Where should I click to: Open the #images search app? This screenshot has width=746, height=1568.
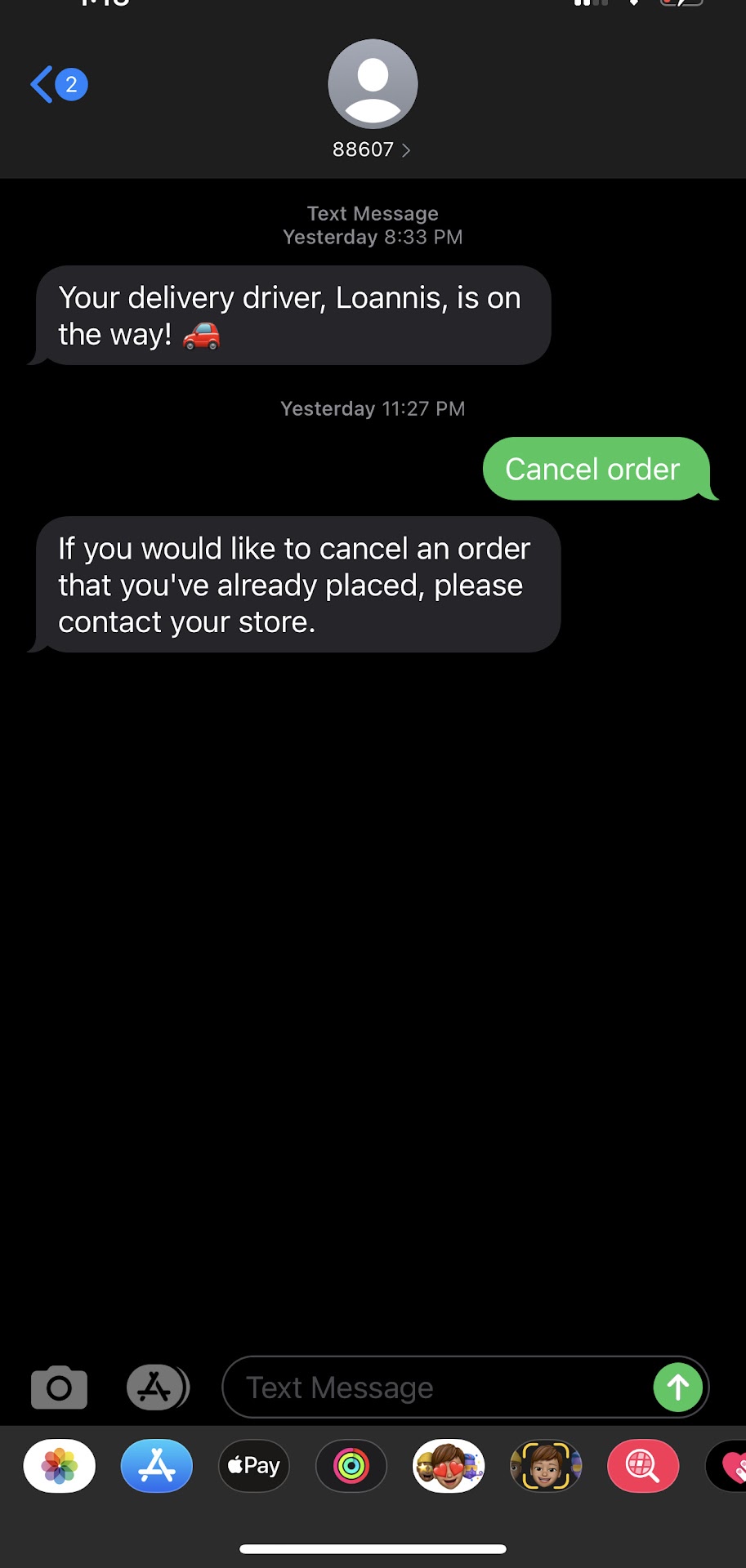coord(643,1466)
